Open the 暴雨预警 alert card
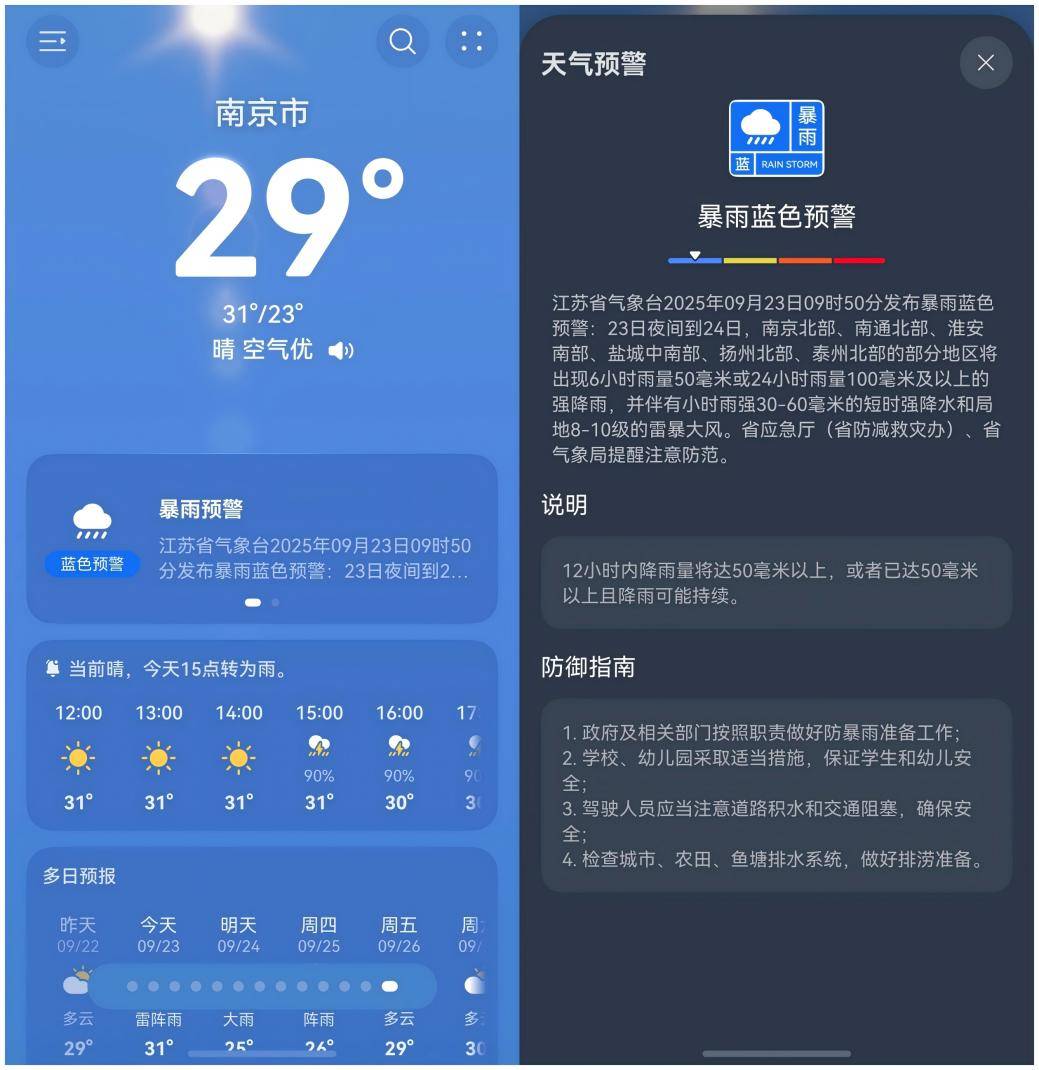 262,538
